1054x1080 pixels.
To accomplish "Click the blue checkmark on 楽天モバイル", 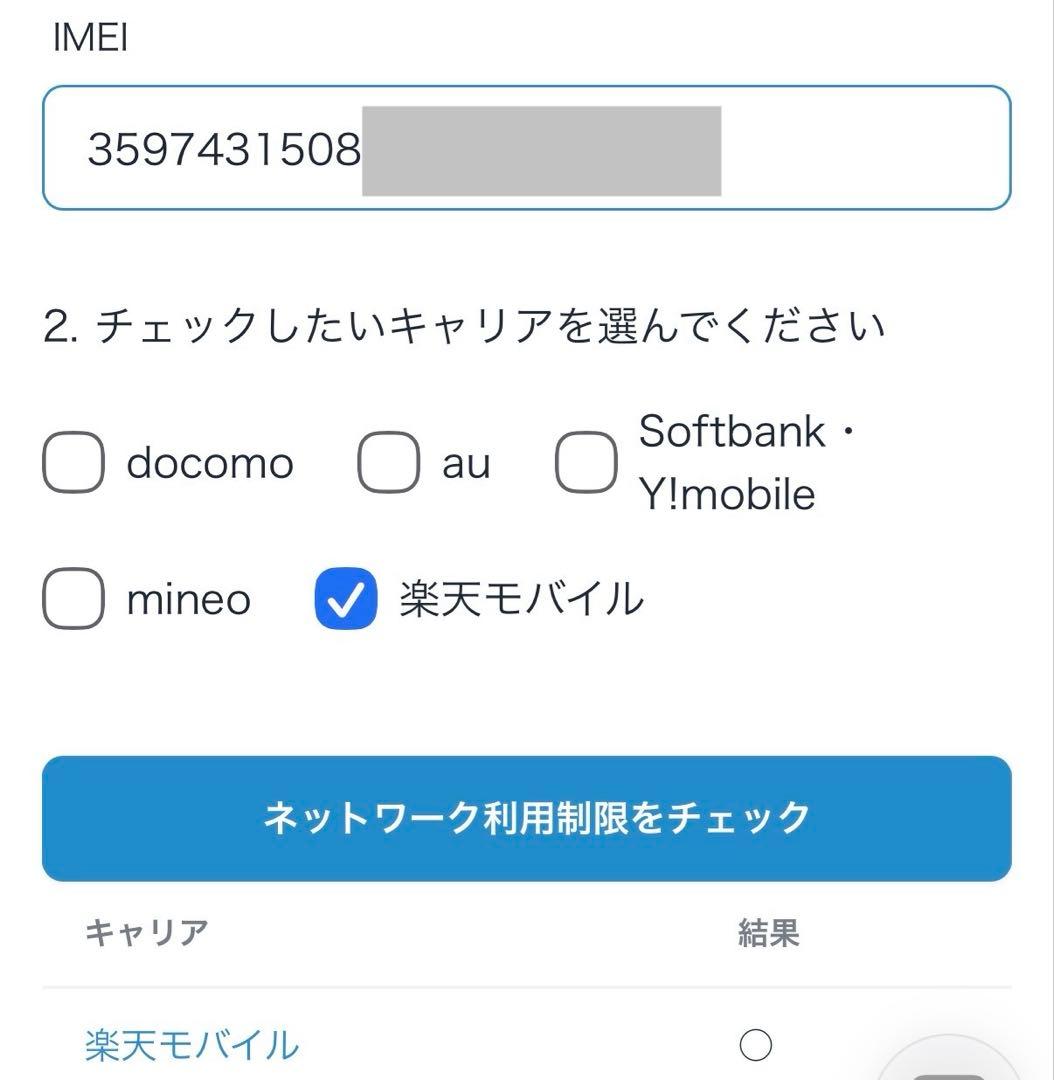I will click(x=345, y=598).
